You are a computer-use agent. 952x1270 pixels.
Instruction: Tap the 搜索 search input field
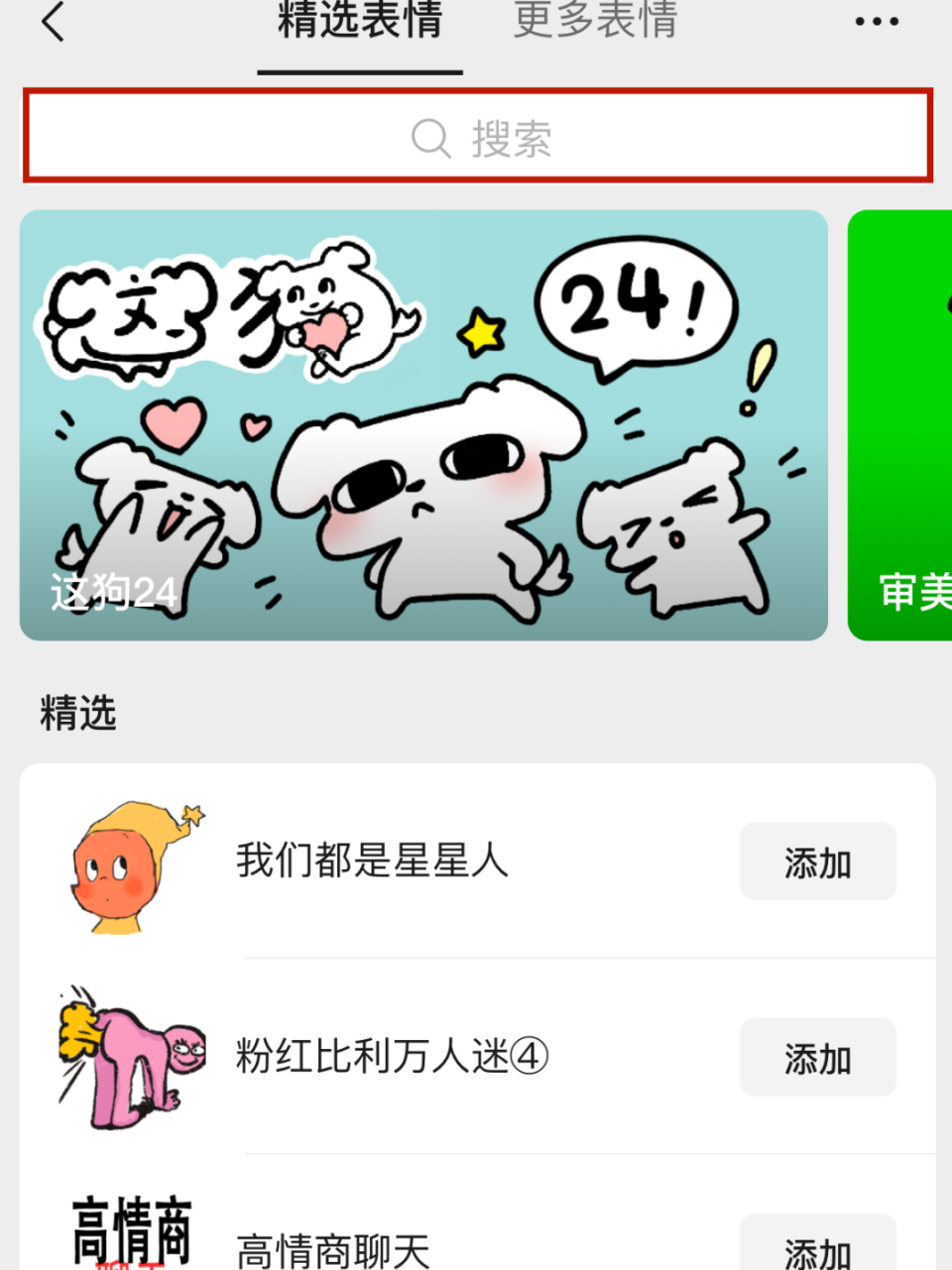tap(476, 137)
